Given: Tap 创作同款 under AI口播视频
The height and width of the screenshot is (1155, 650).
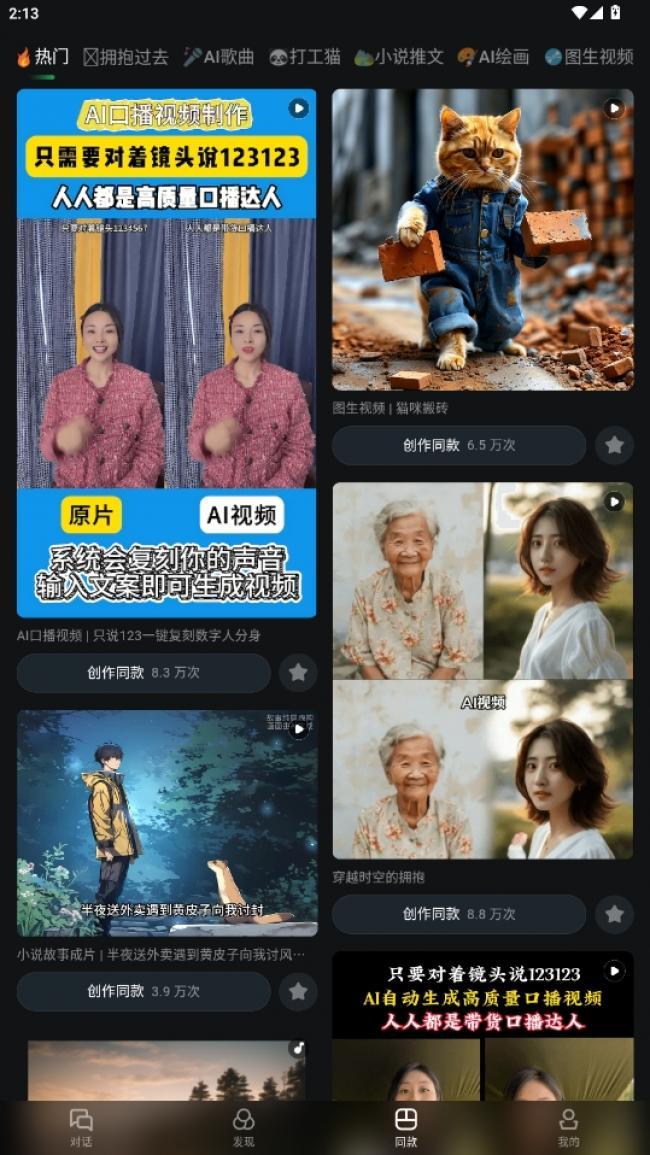Looking at the screenshot, I should coord(144,673).
